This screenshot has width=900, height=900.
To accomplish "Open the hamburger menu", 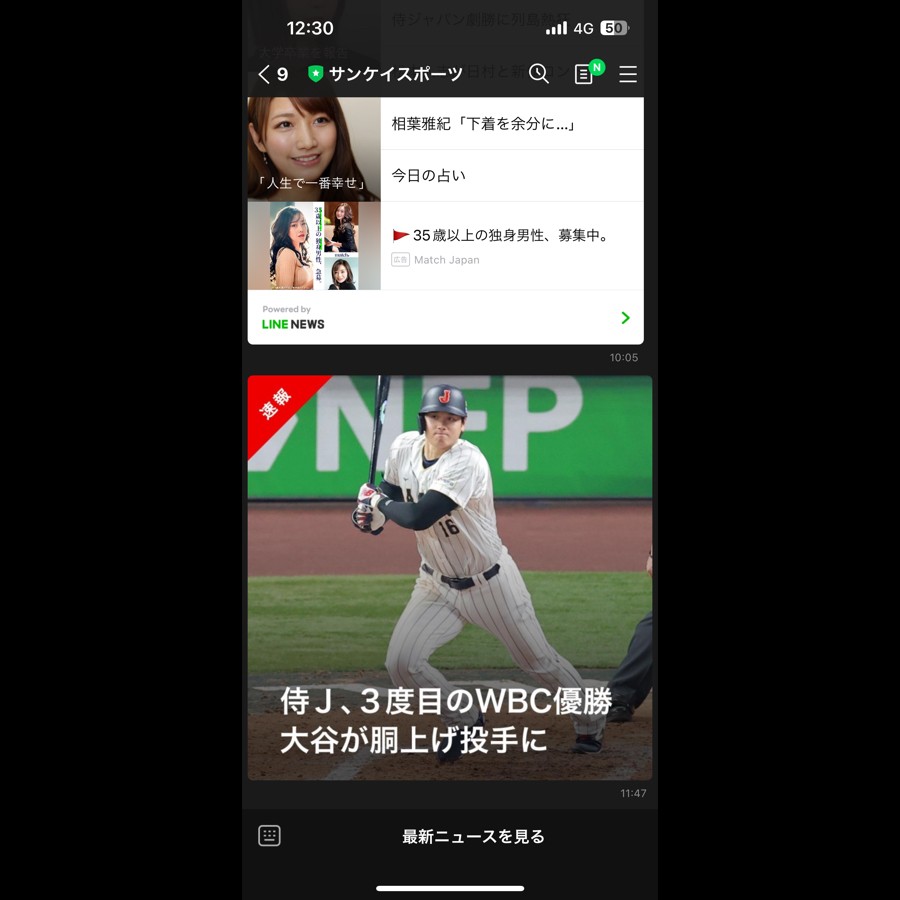I will 628,74.
